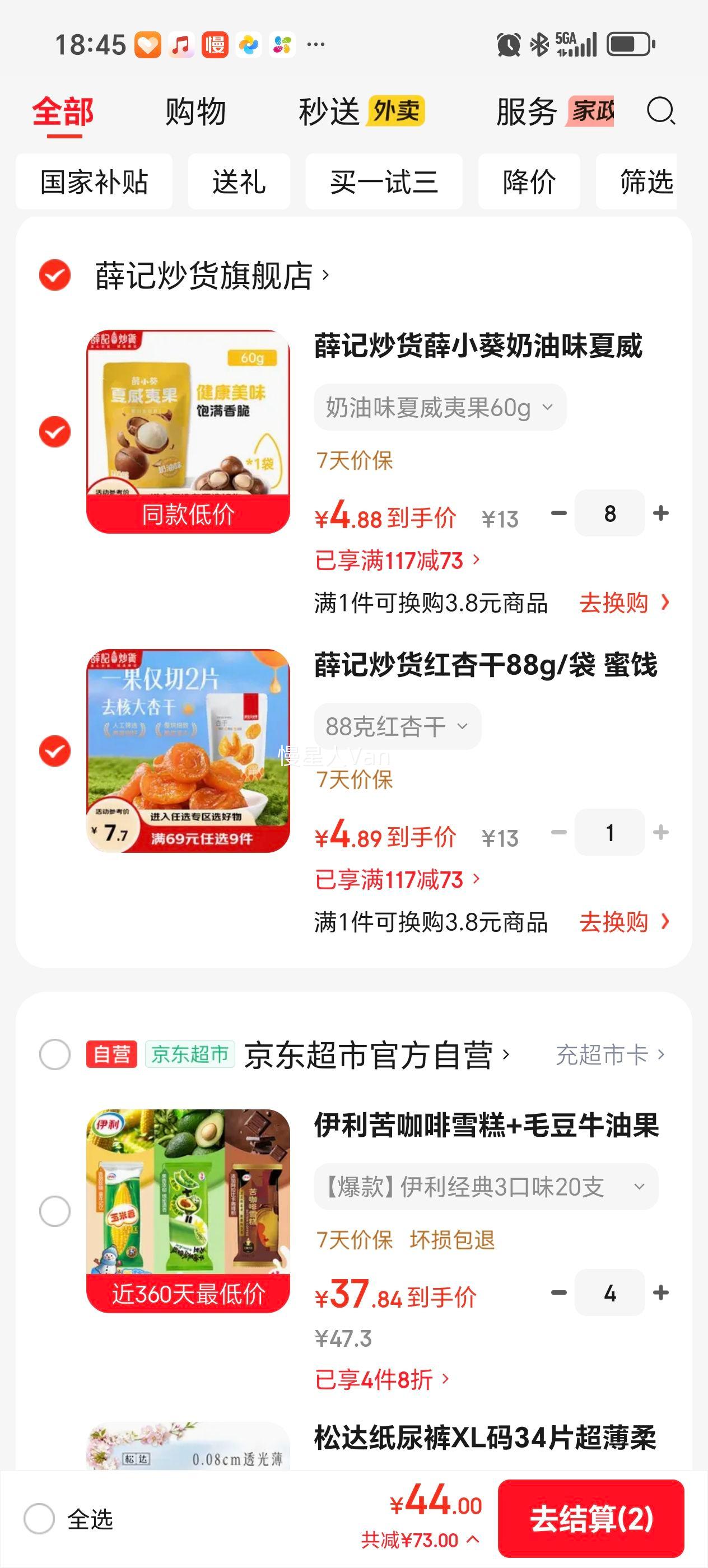
Task: Select the 送礼 filter chip
Action: coord(239,182)
